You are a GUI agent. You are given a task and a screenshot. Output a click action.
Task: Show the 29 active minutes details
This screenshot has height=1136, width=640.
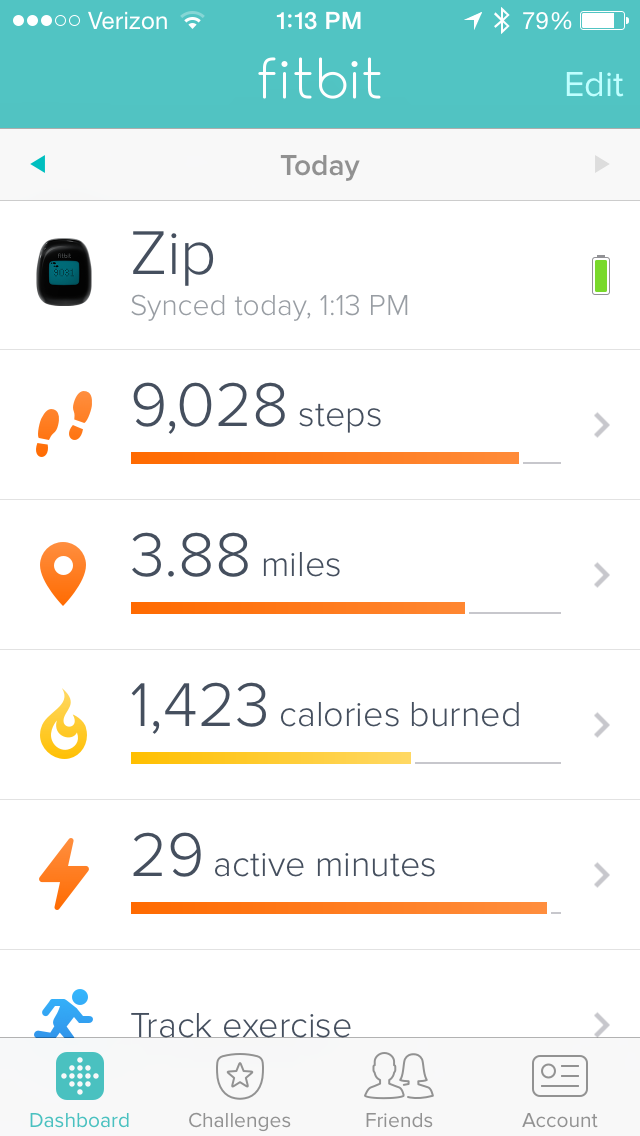click(x=320, y=874)
